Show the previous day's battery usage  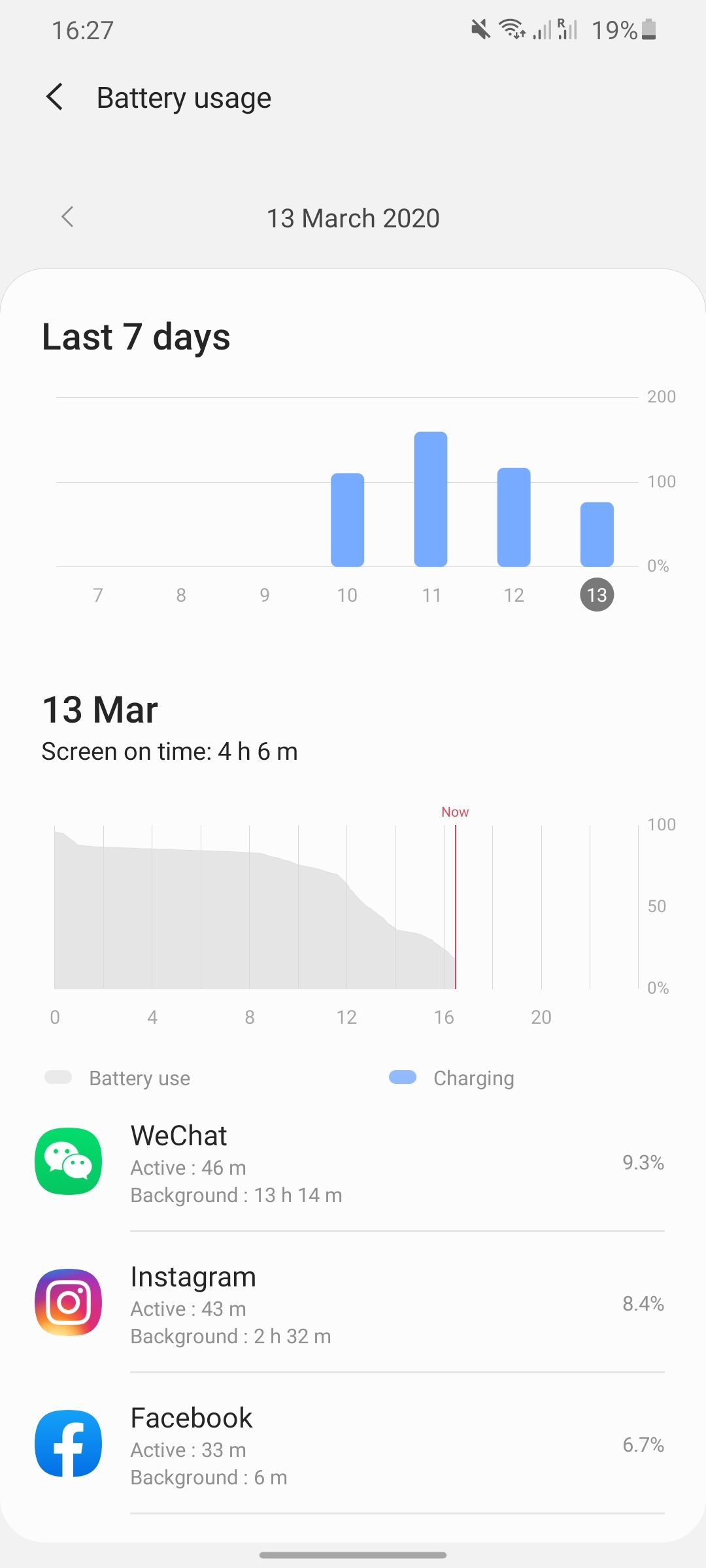click(x=67, y=217)
